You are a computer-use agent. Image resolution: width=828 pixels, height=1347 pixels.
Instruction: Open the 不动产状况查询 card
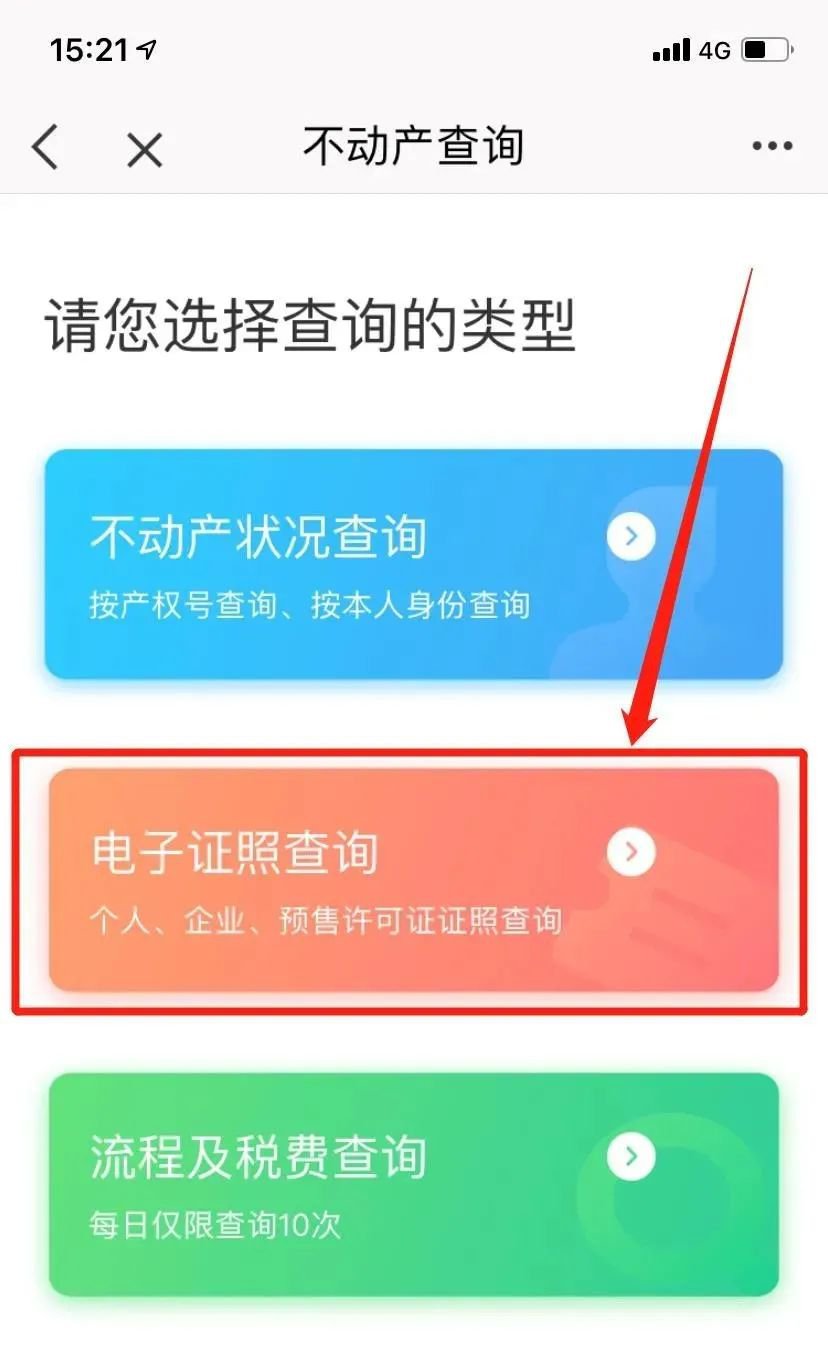pos(413,564)
